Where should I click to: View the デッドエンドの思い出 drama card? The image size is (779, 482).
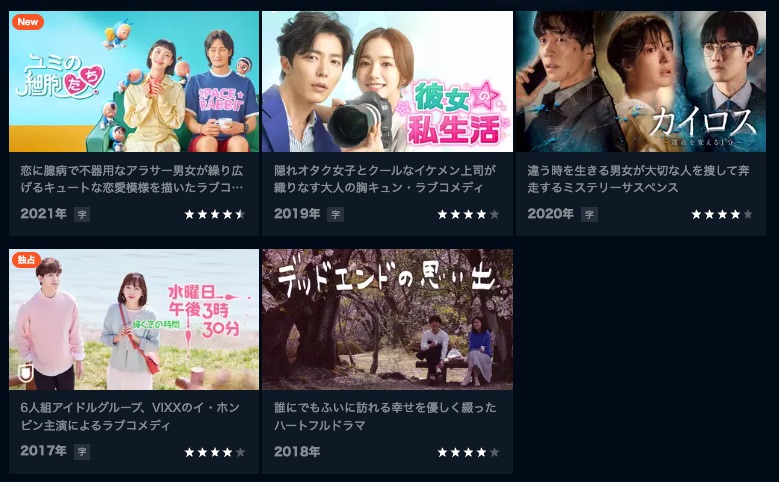pyautogui.click(x=387, y=320)
